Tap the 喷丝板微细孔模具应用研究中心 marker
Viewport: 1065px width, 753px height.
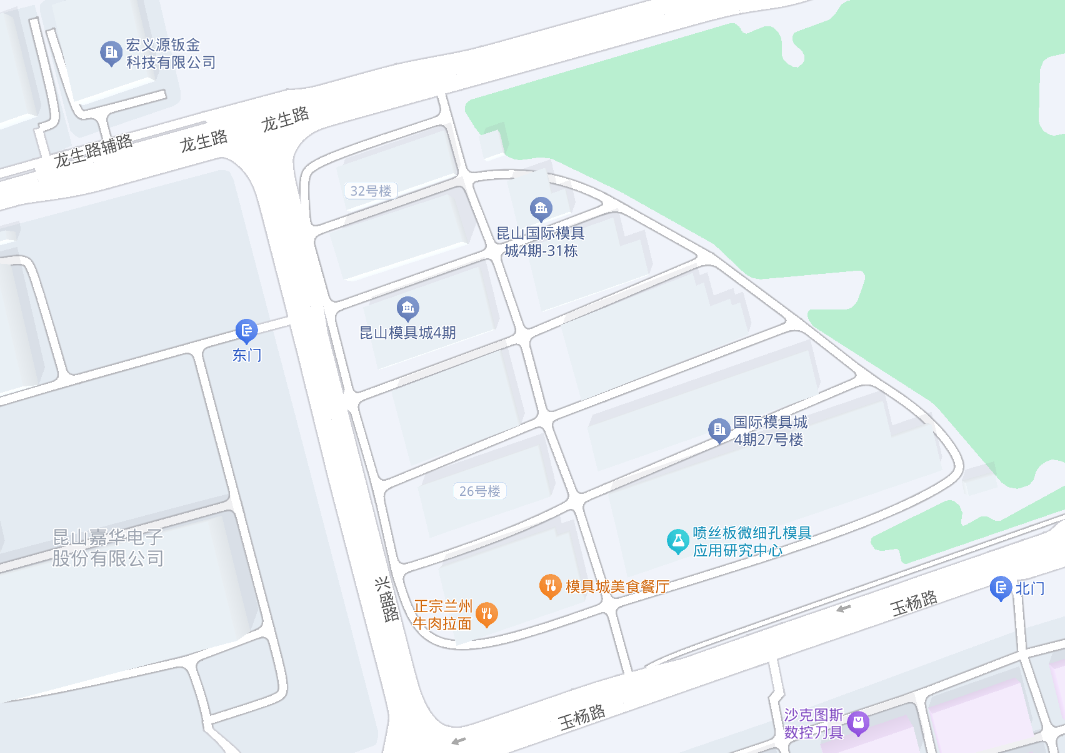678,541
